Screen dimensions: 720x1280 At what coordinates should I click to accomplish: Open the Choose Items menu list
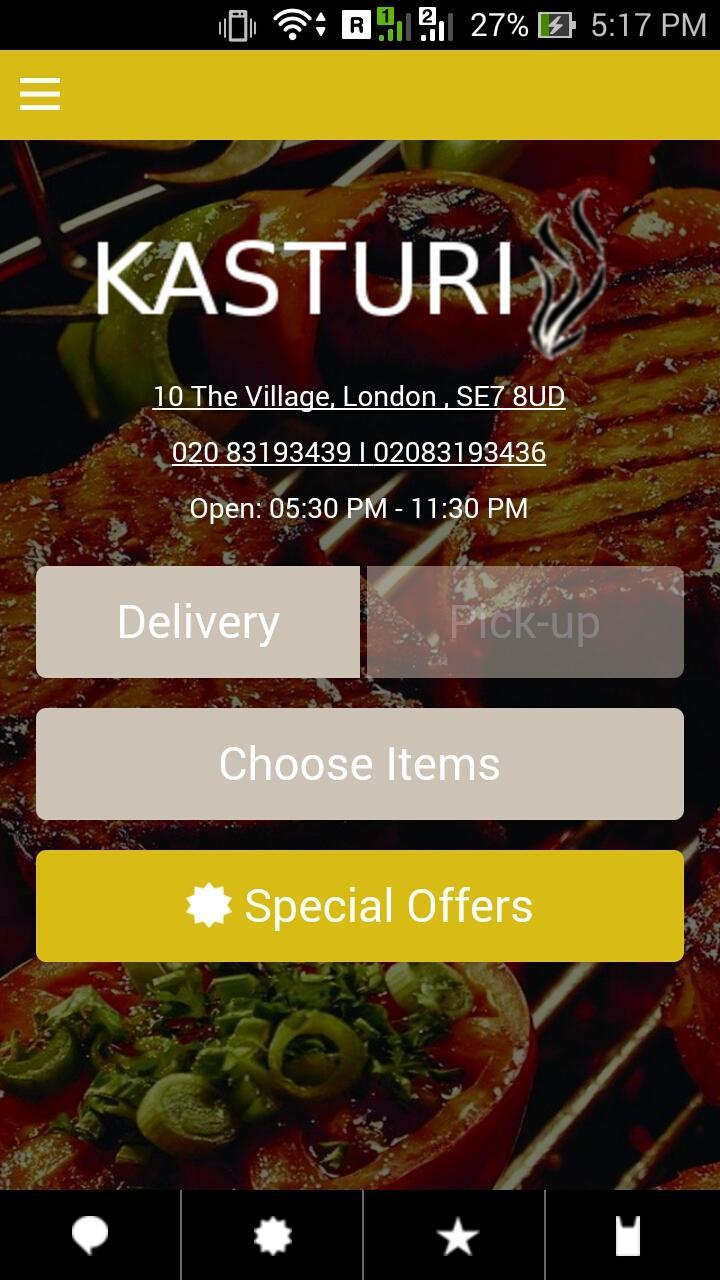(360, 763)
